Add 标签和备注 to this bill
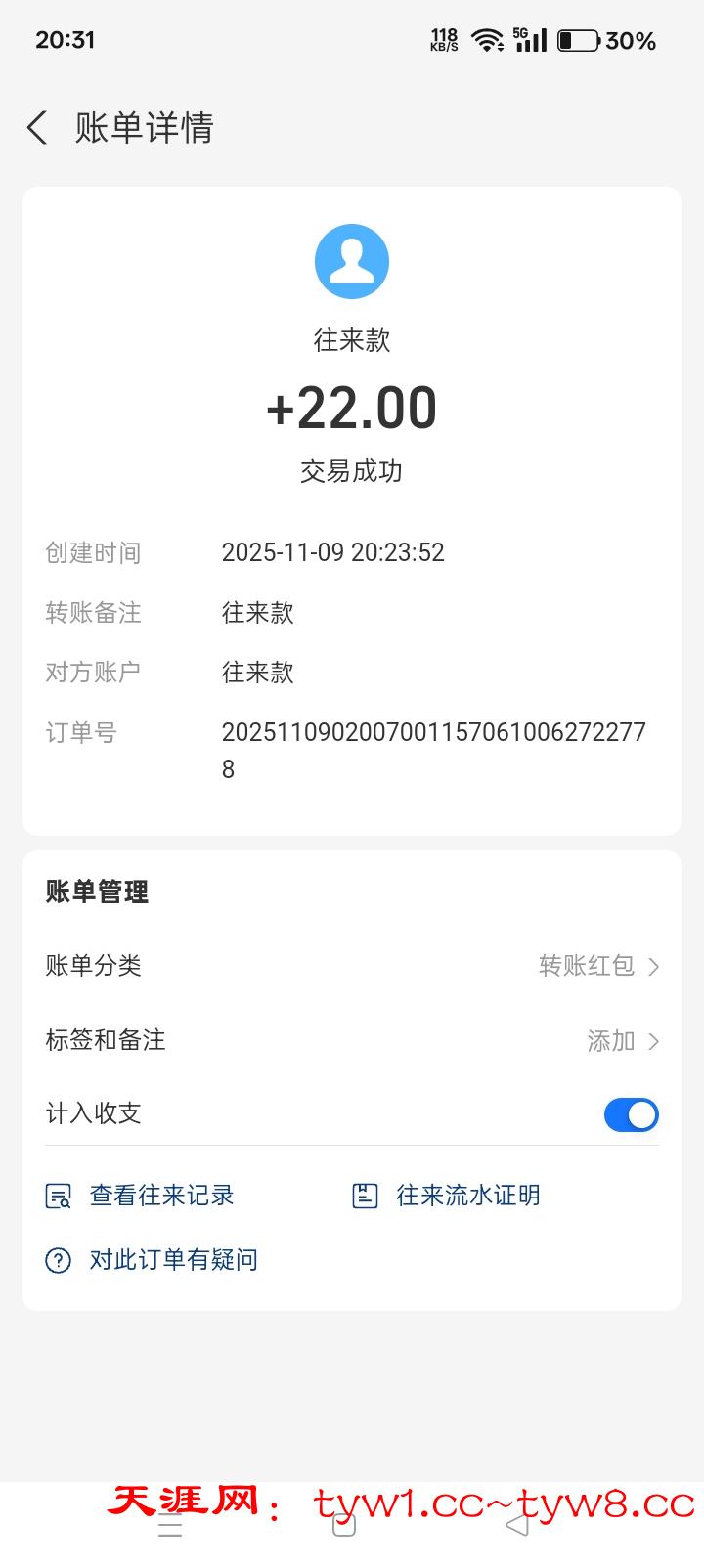 pyautogui.click(x=623, y=1041)
